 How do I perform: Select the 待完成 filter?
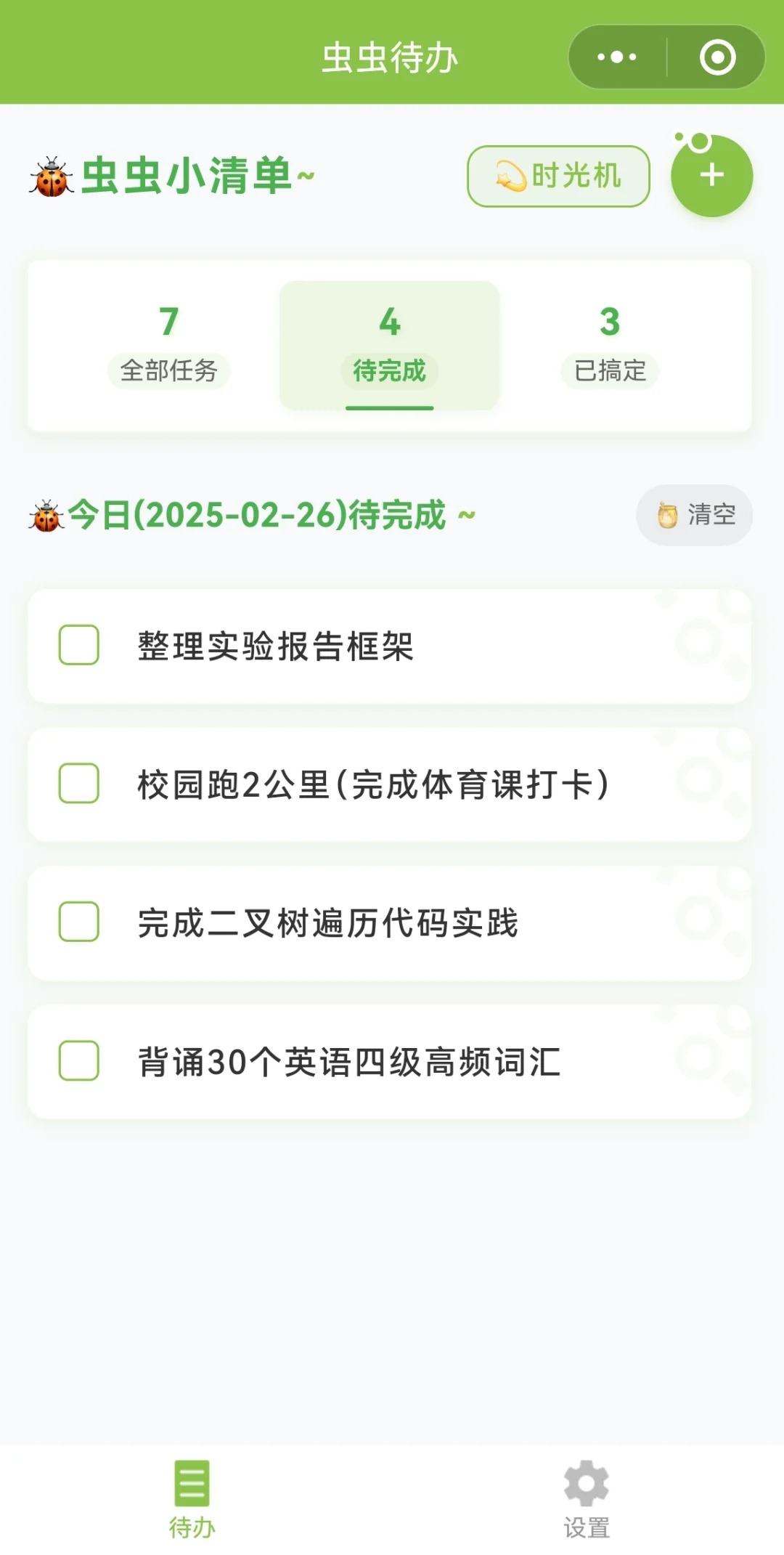pyautogui.click(x=390, y=346)
